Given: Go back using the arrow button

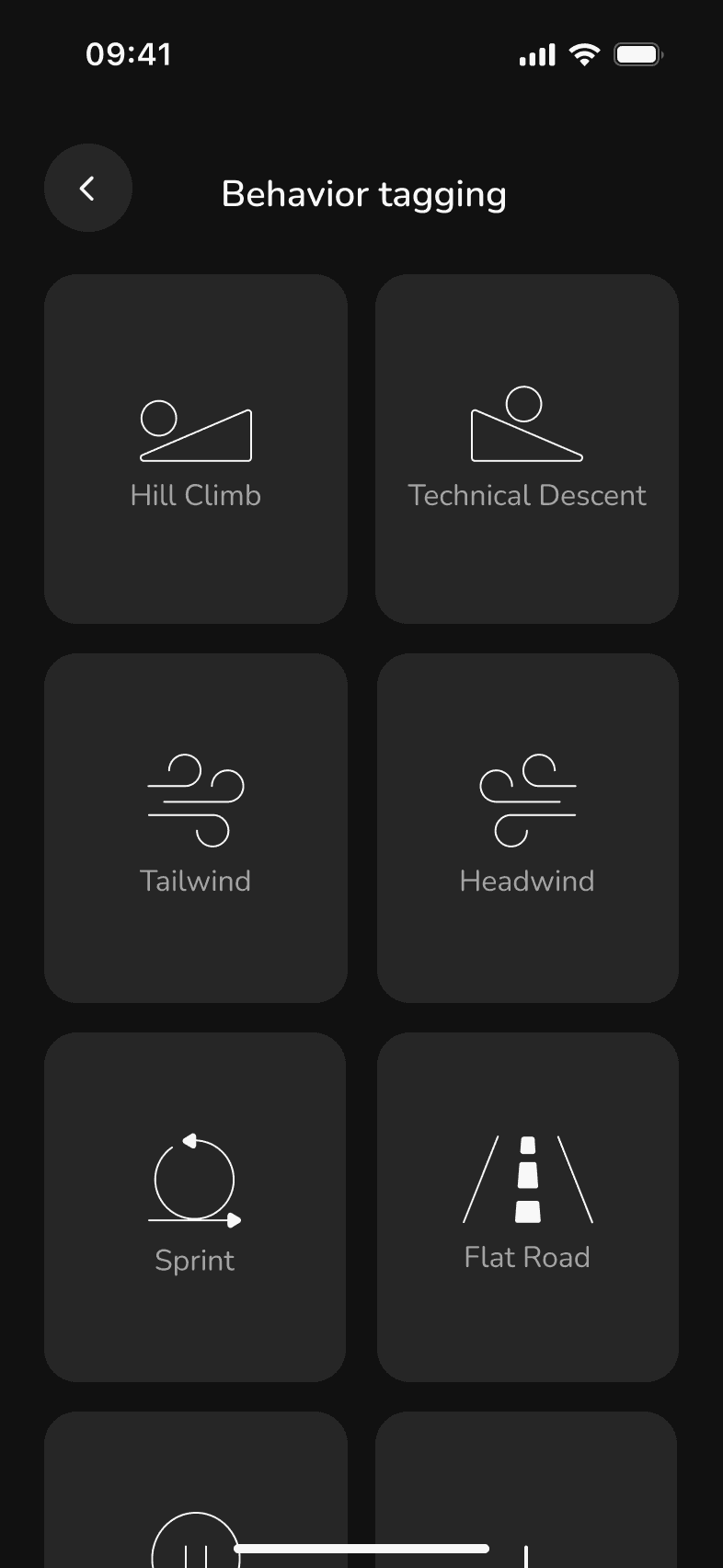Looking at the screenshot, I should [88, 189].
